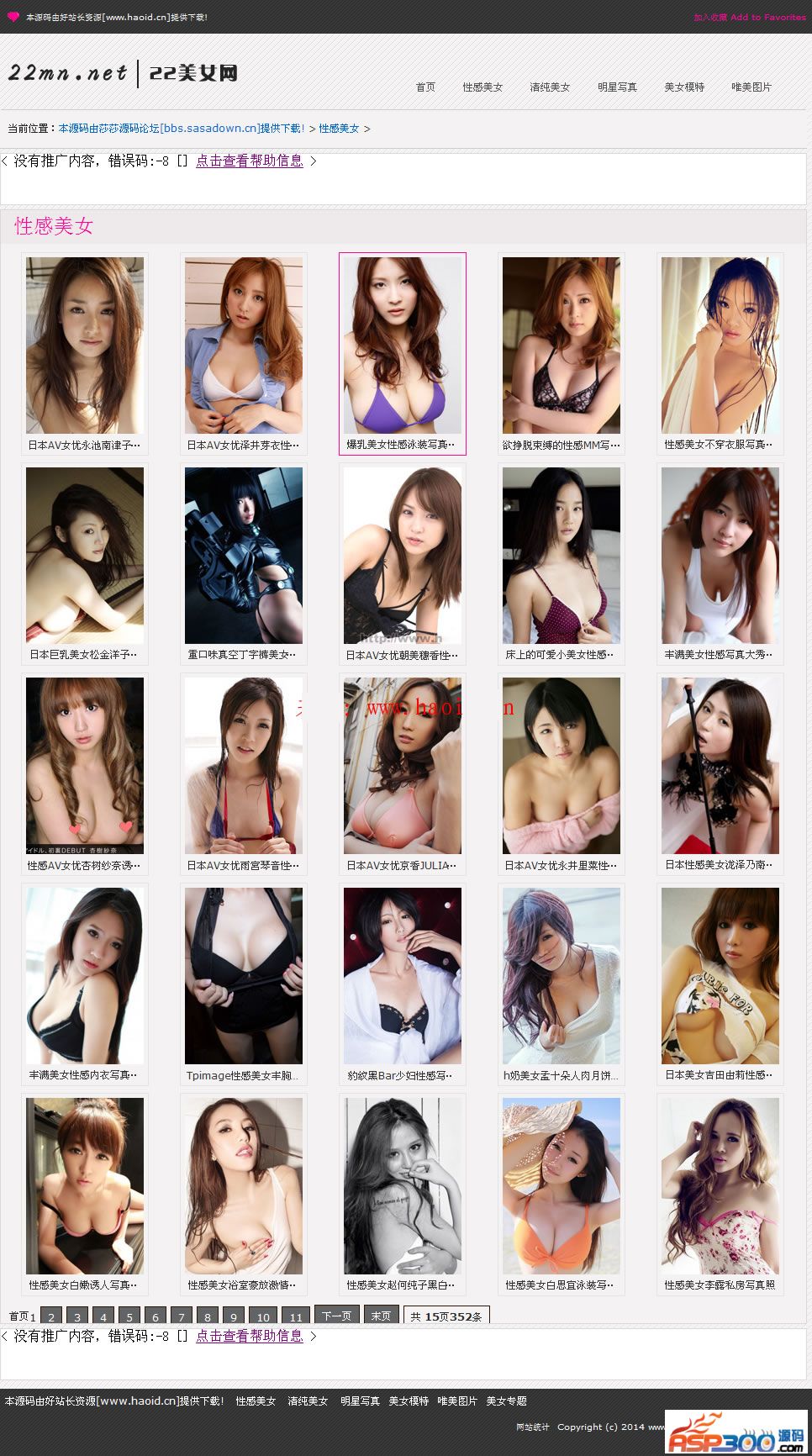Open the Tpimage性感美女 gallery tile

click(x=243, y=984)
